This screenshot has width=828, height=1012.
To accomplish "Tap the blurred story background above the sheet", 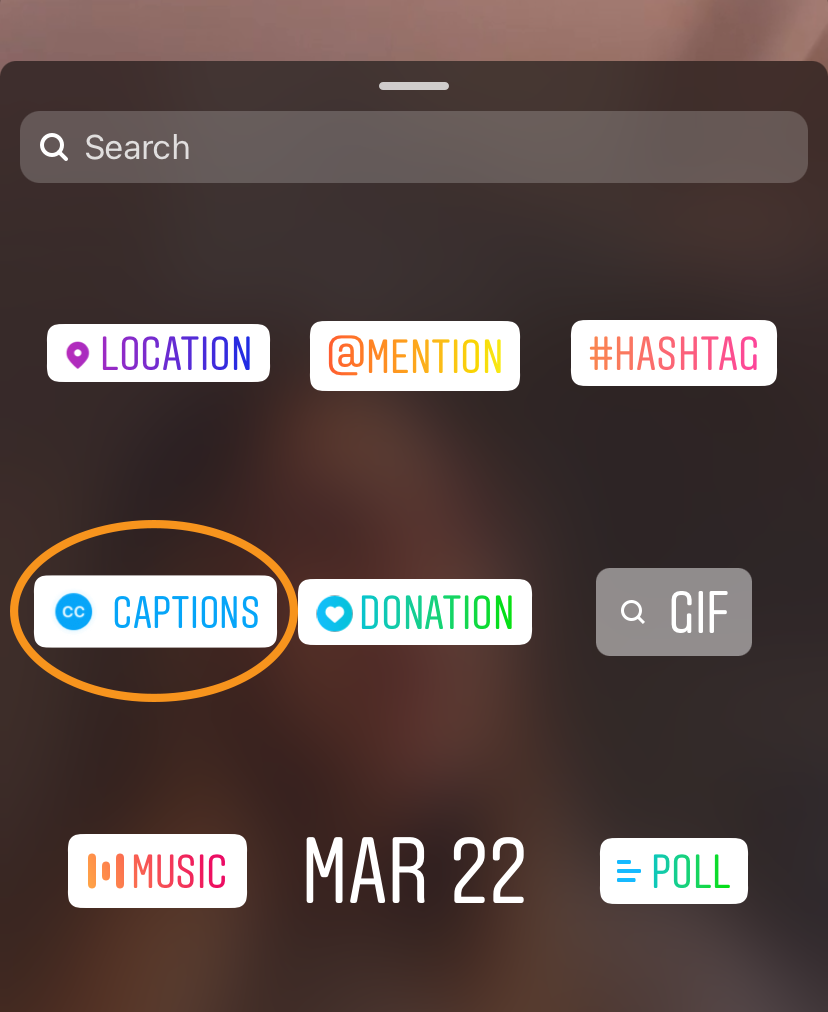I will click(414, 25).
